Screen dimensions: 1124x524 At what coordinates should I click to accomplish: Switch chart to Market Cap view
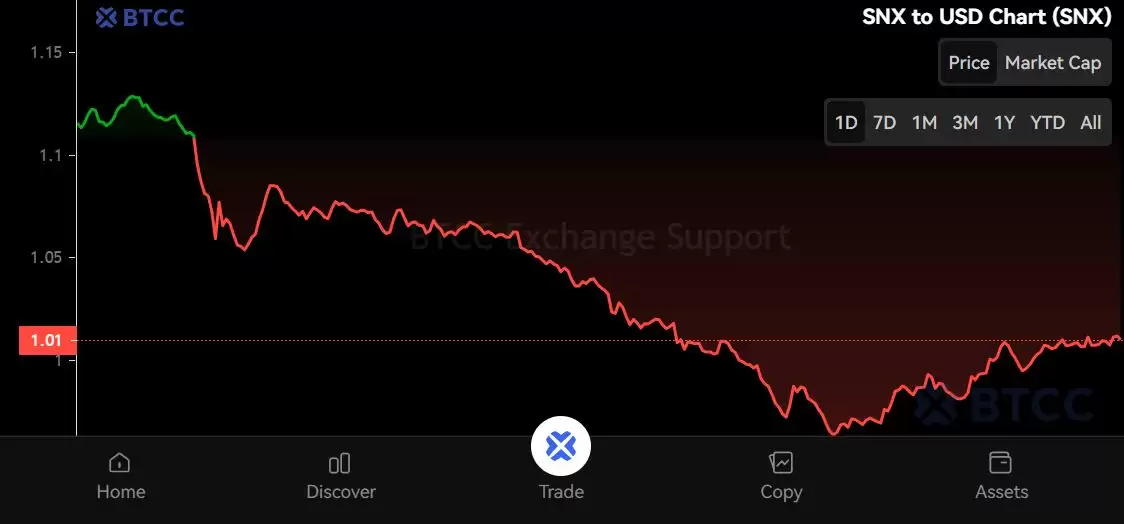coord(1052,63)
